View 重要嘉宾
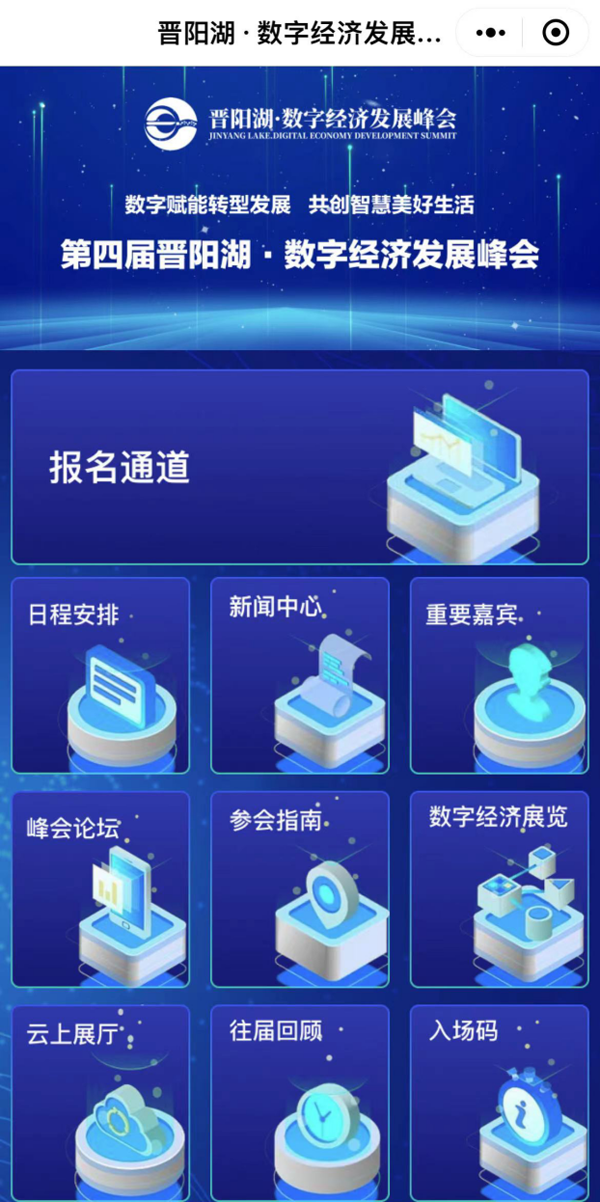 tap(498, 675)
